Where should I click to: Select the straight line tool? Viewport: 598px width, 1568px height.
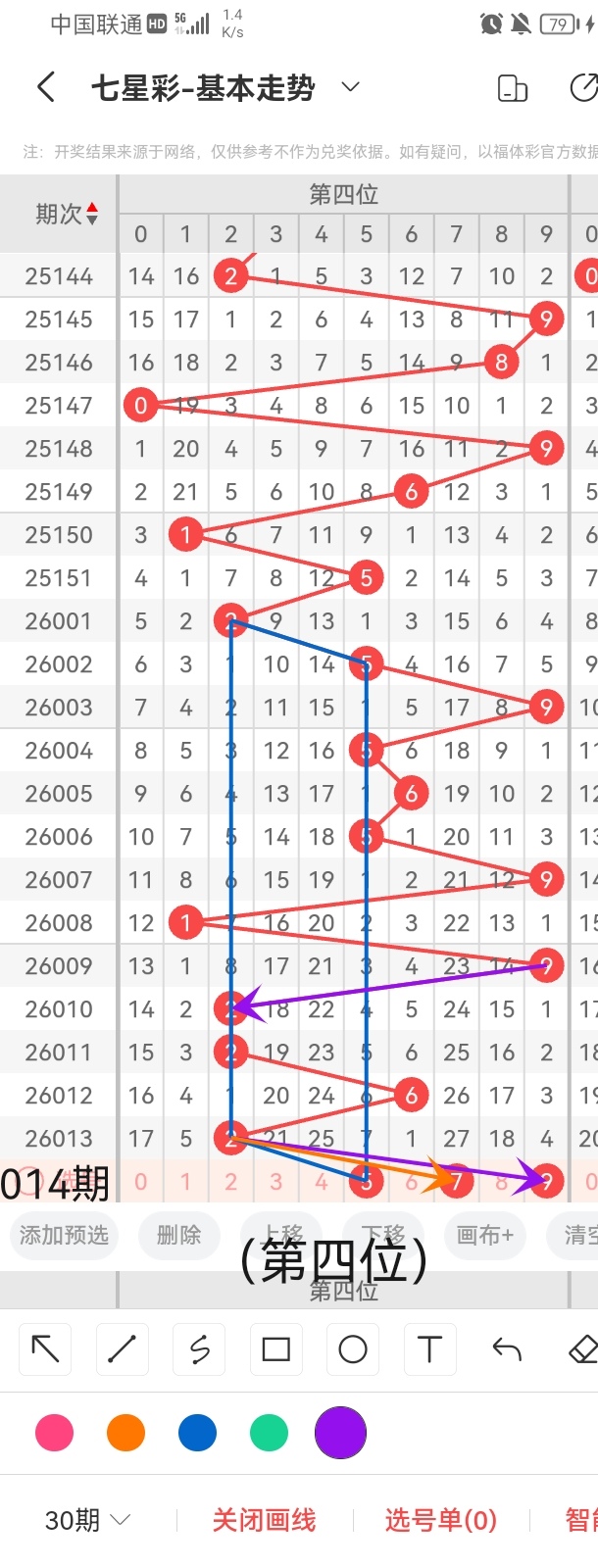tap(122, 1349)
